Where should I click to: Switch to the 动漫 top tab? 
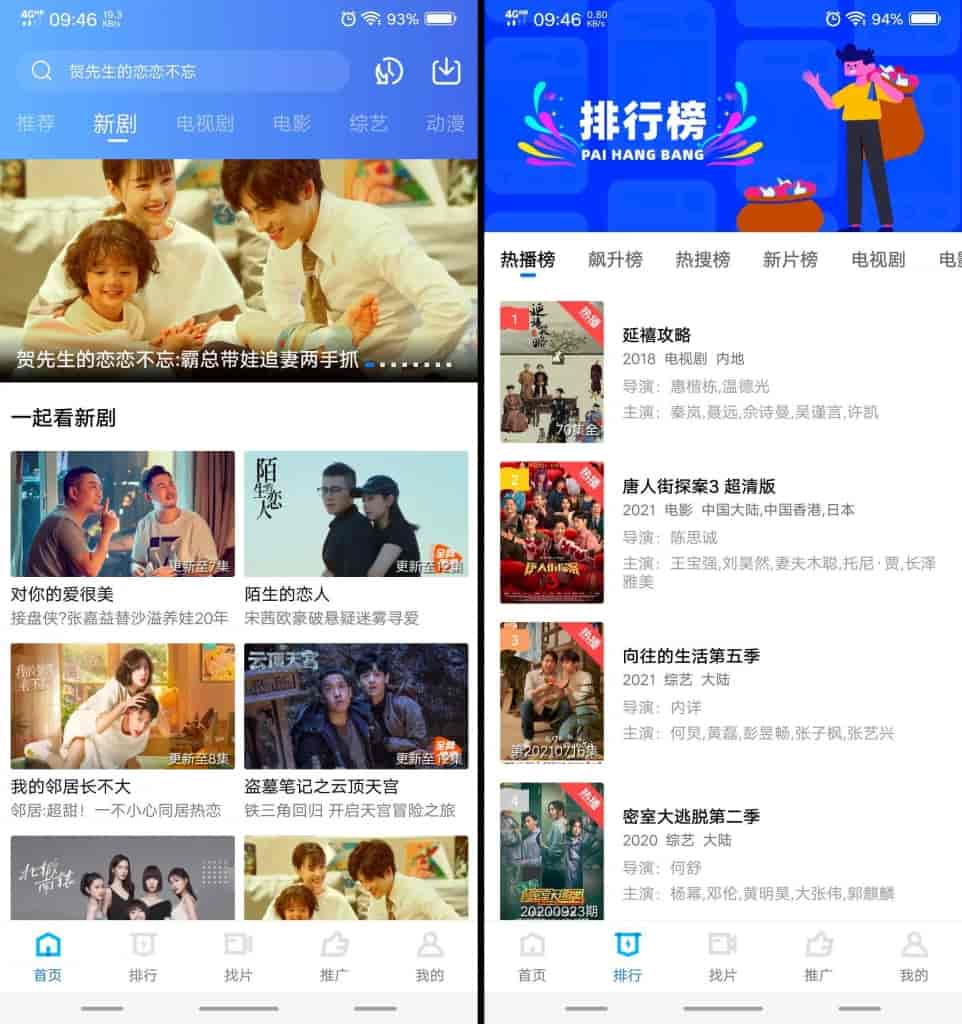pos(445,124)
